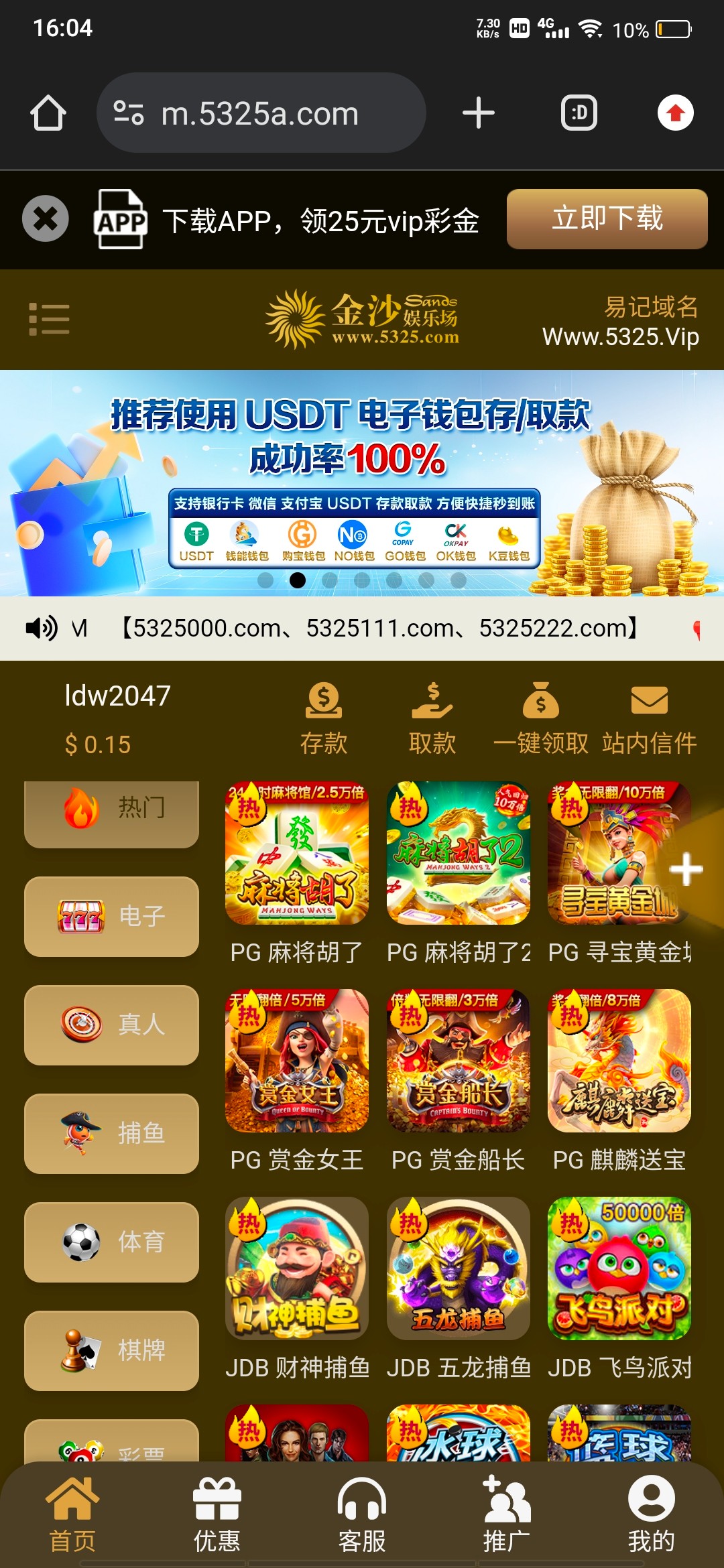Dismiss the APP download banner

point(45,218)
